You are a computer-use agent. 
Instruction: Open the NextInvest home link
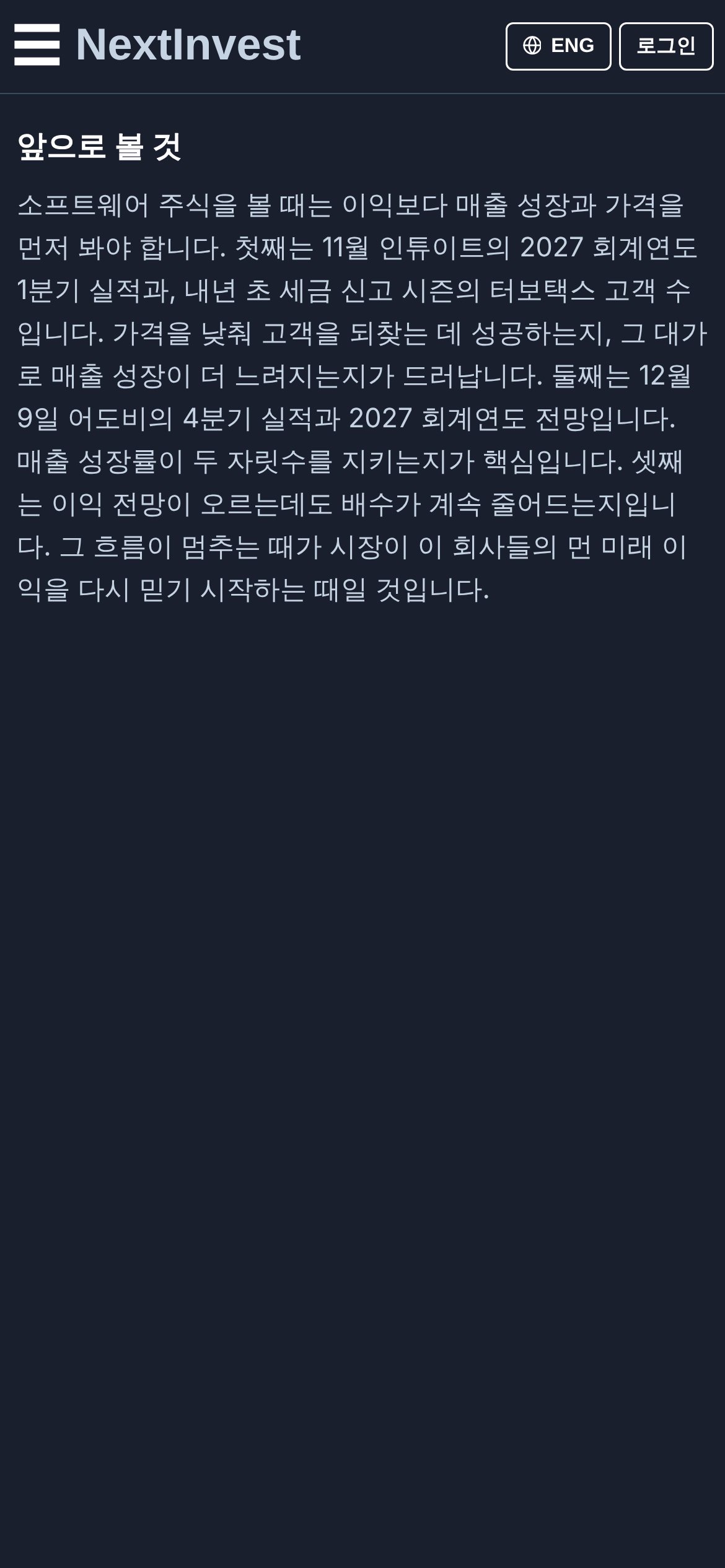tap(188, 45)
